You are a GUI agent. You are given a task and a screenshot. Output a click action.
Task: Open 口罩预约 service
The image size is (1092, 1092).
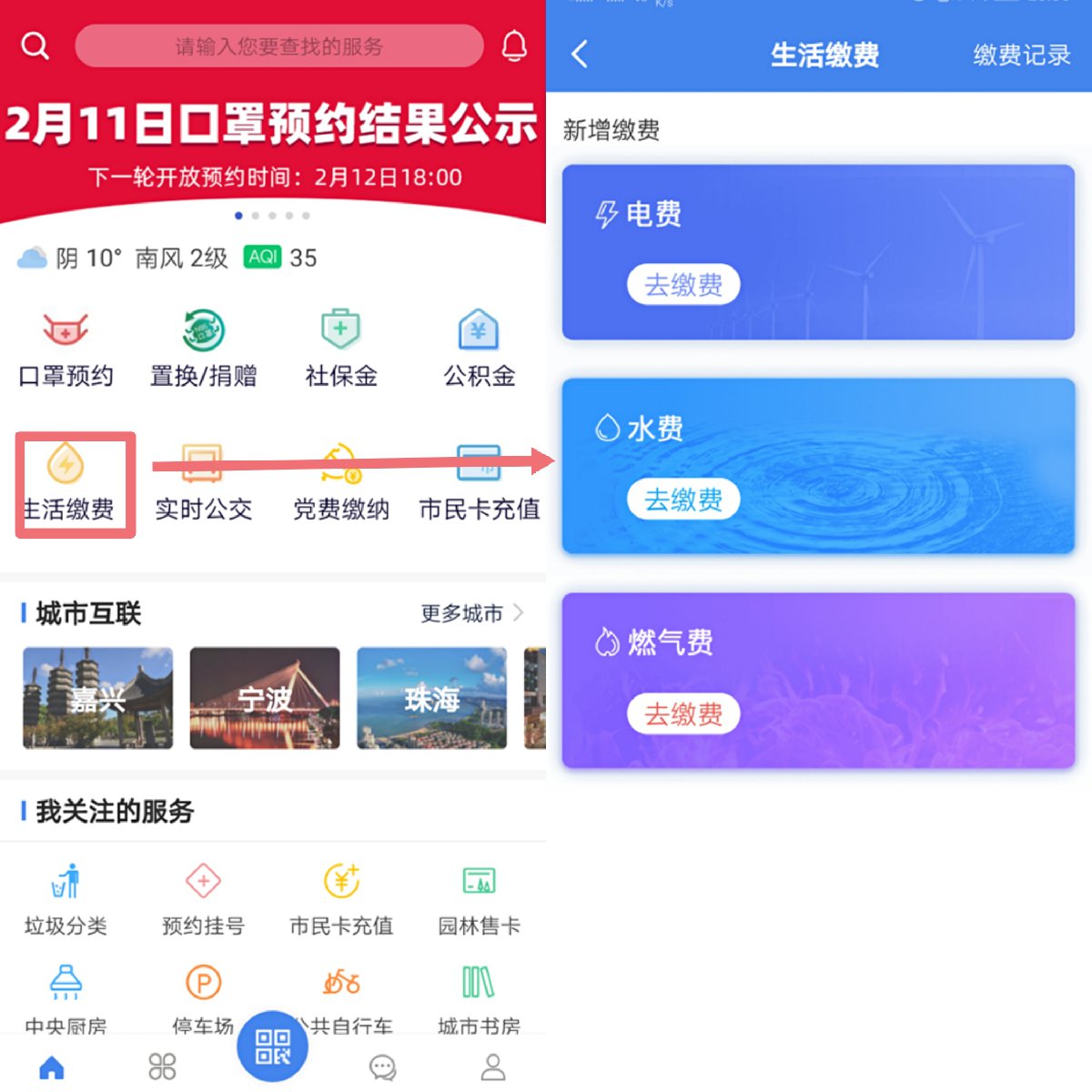pyautogui.click(x=66, y=349)
